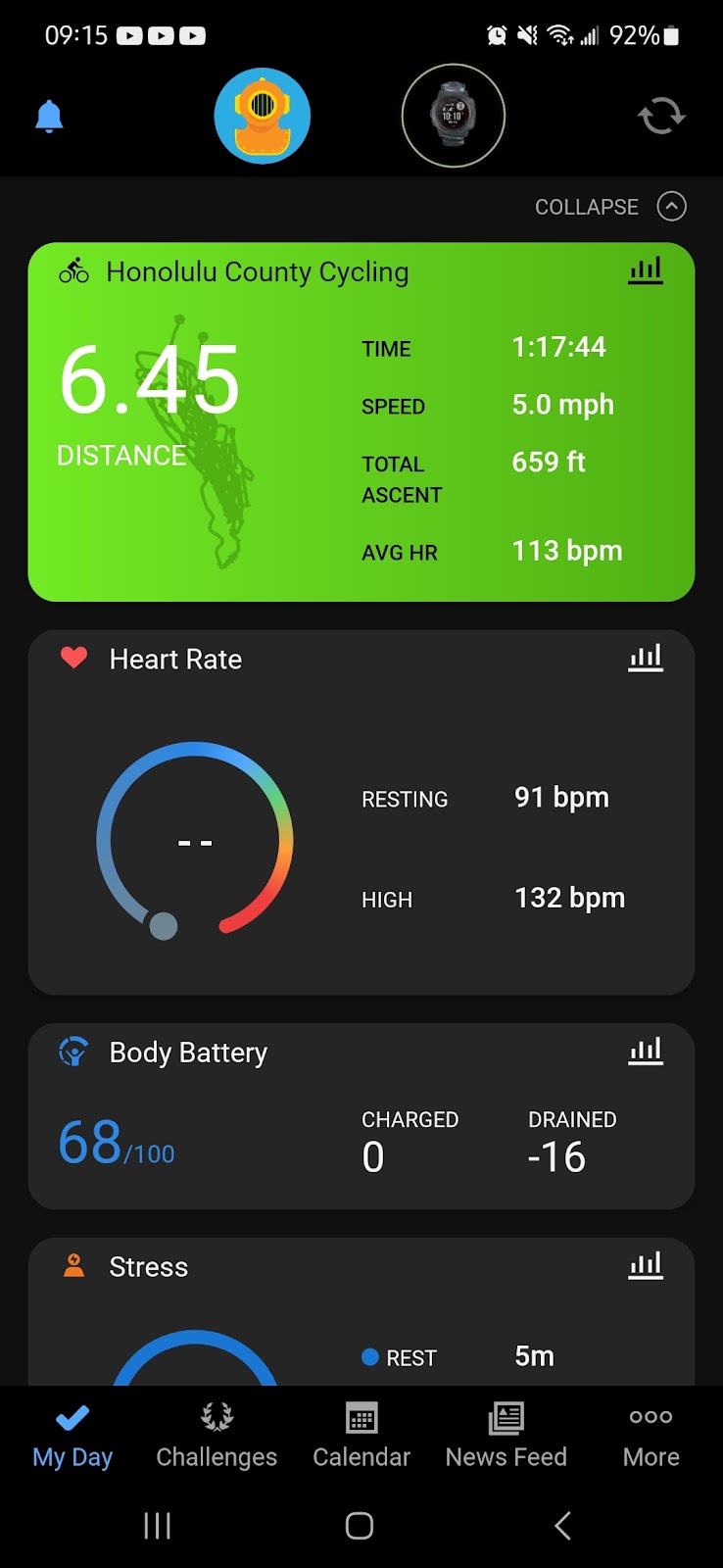
Task: Open the Heart Rate card
Action: coord(361,833)
